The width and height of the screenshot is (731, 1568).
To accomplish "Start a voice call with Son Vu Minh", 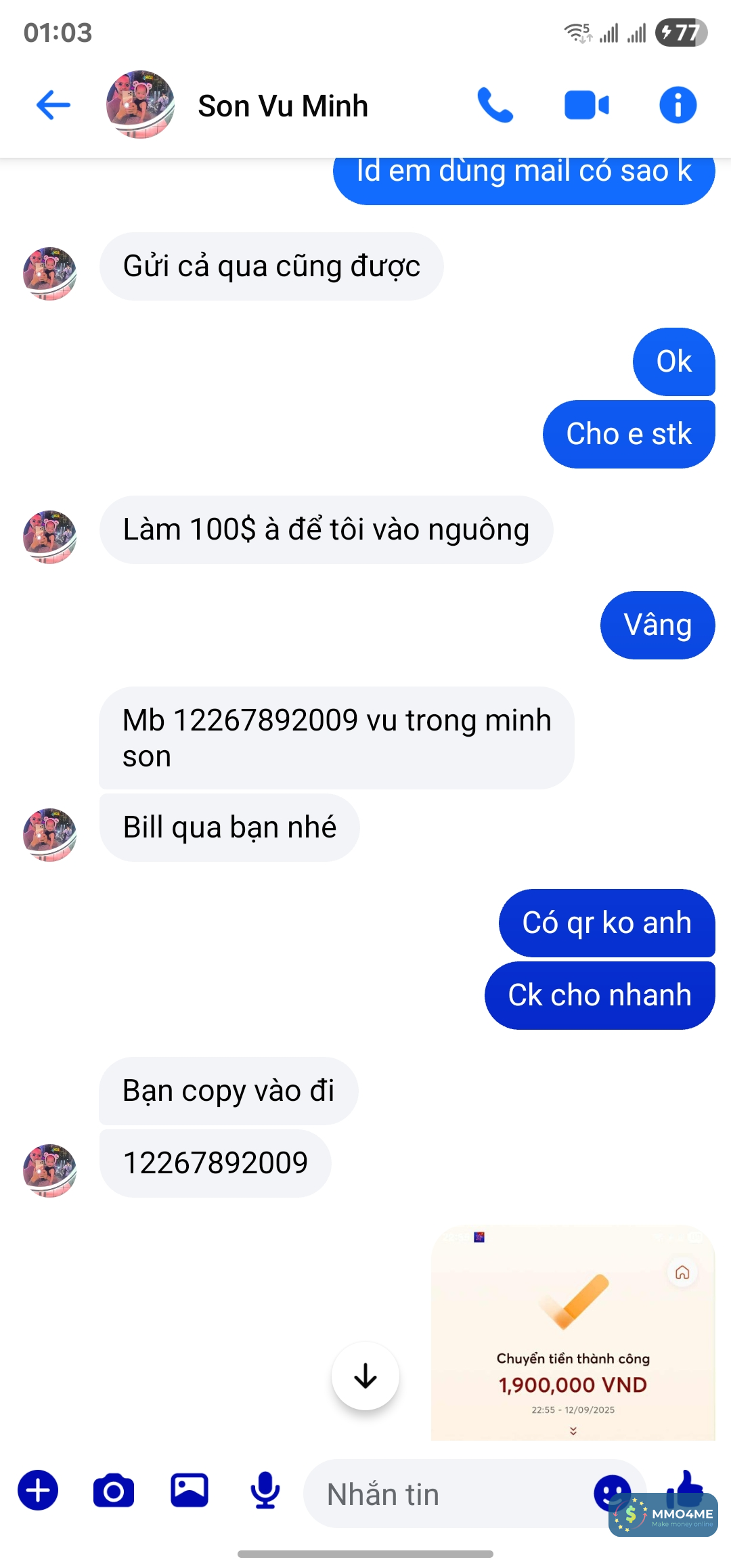I will [x=495, y=105].
